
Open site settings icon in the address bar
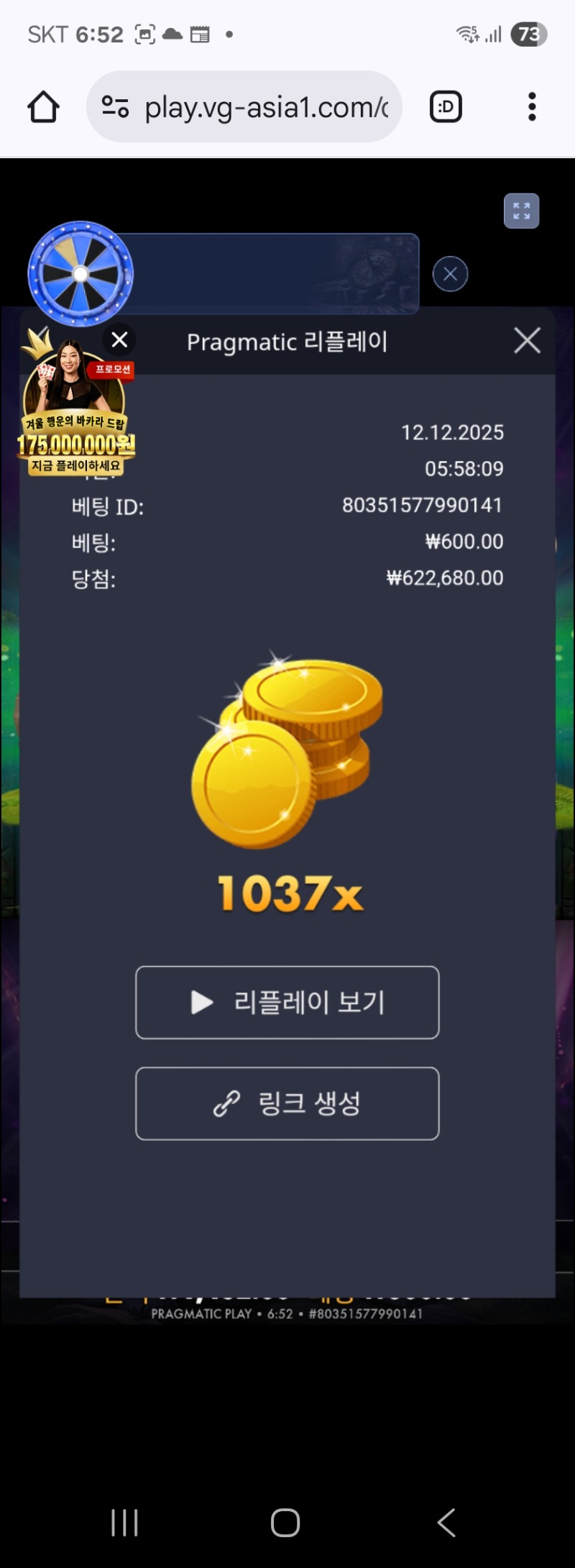(116, 106)
